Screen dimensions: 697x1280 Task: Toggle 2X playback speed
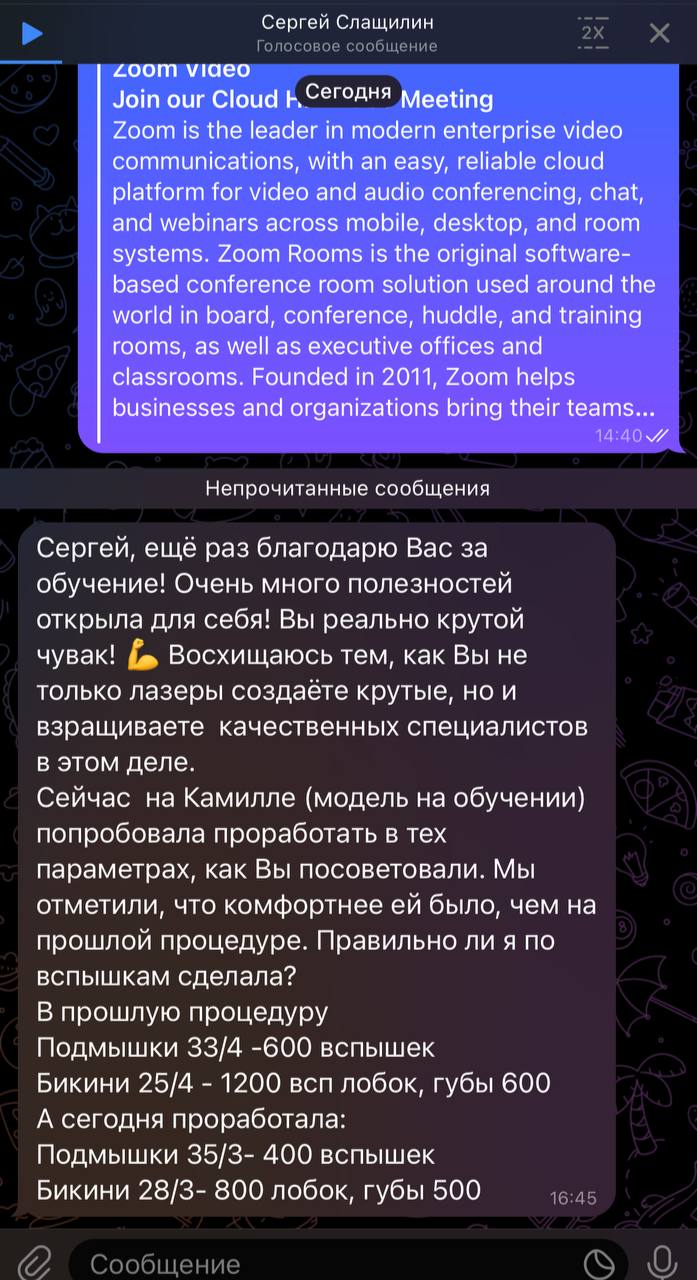pos(593,33)
